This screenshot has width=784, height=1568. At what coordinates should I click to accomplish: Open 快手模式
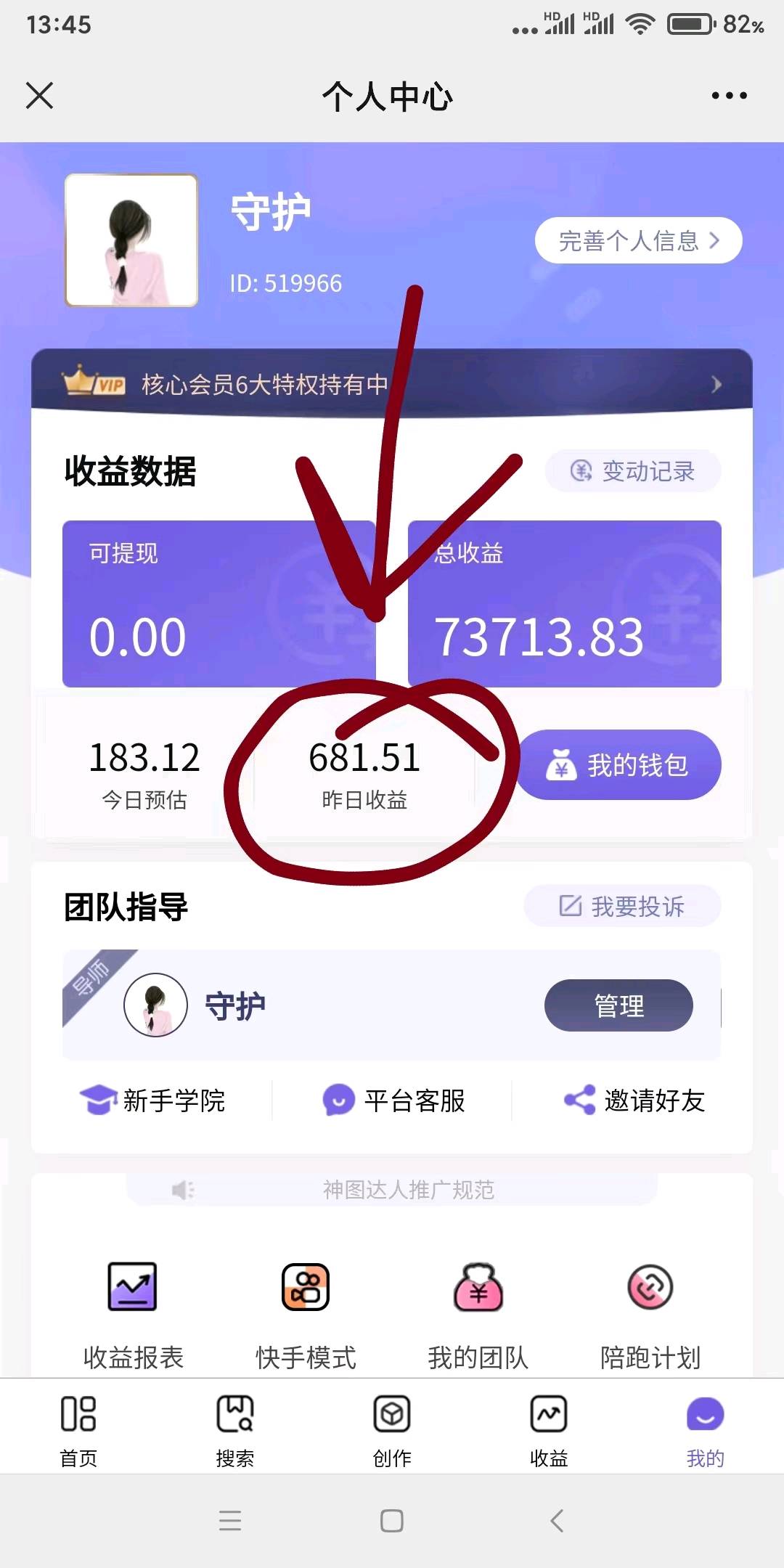click(306, 1314)
